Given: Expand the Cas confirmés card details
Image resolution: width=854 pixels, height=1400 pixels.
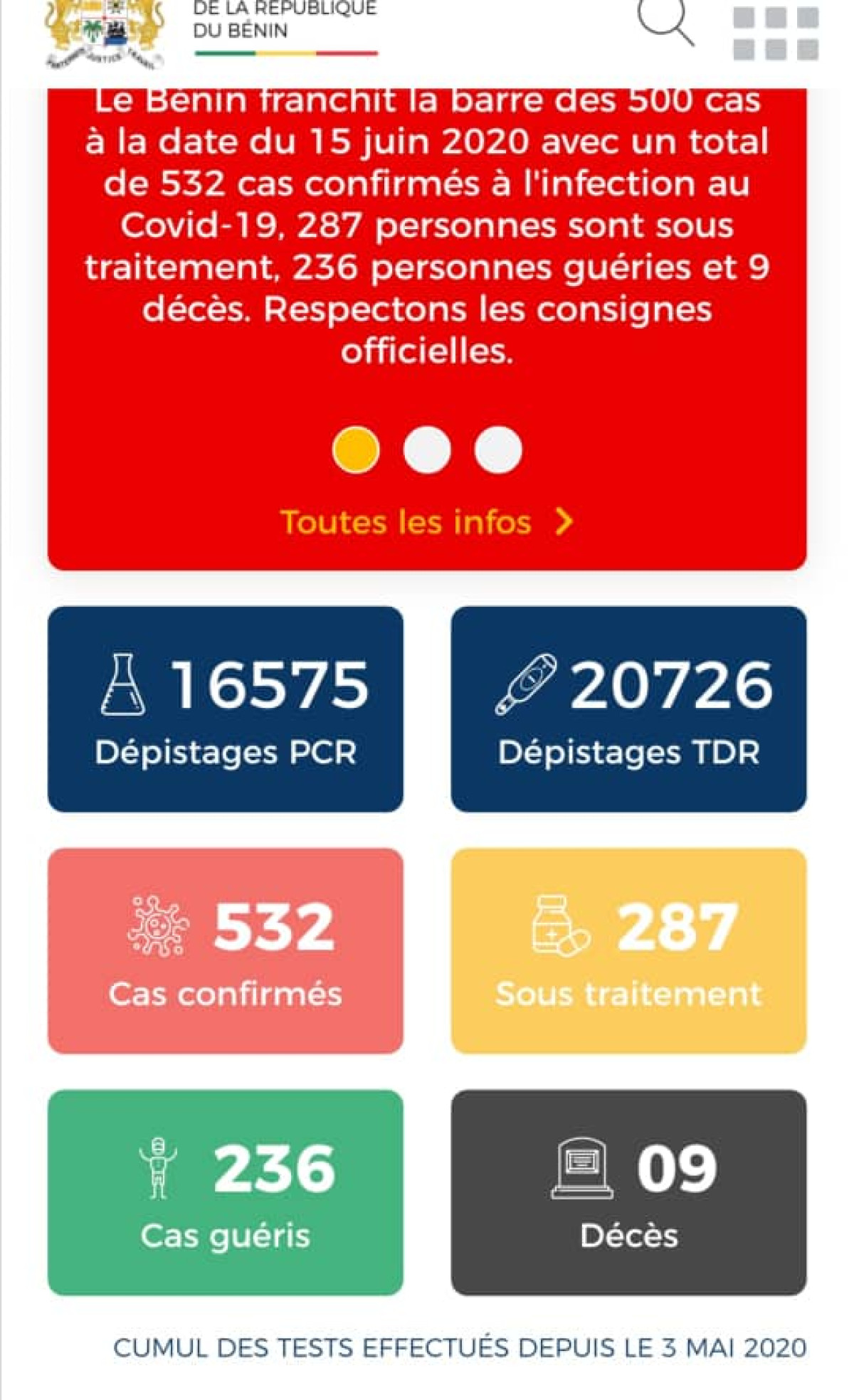Looking at the screenshot, I should point(226,948).
